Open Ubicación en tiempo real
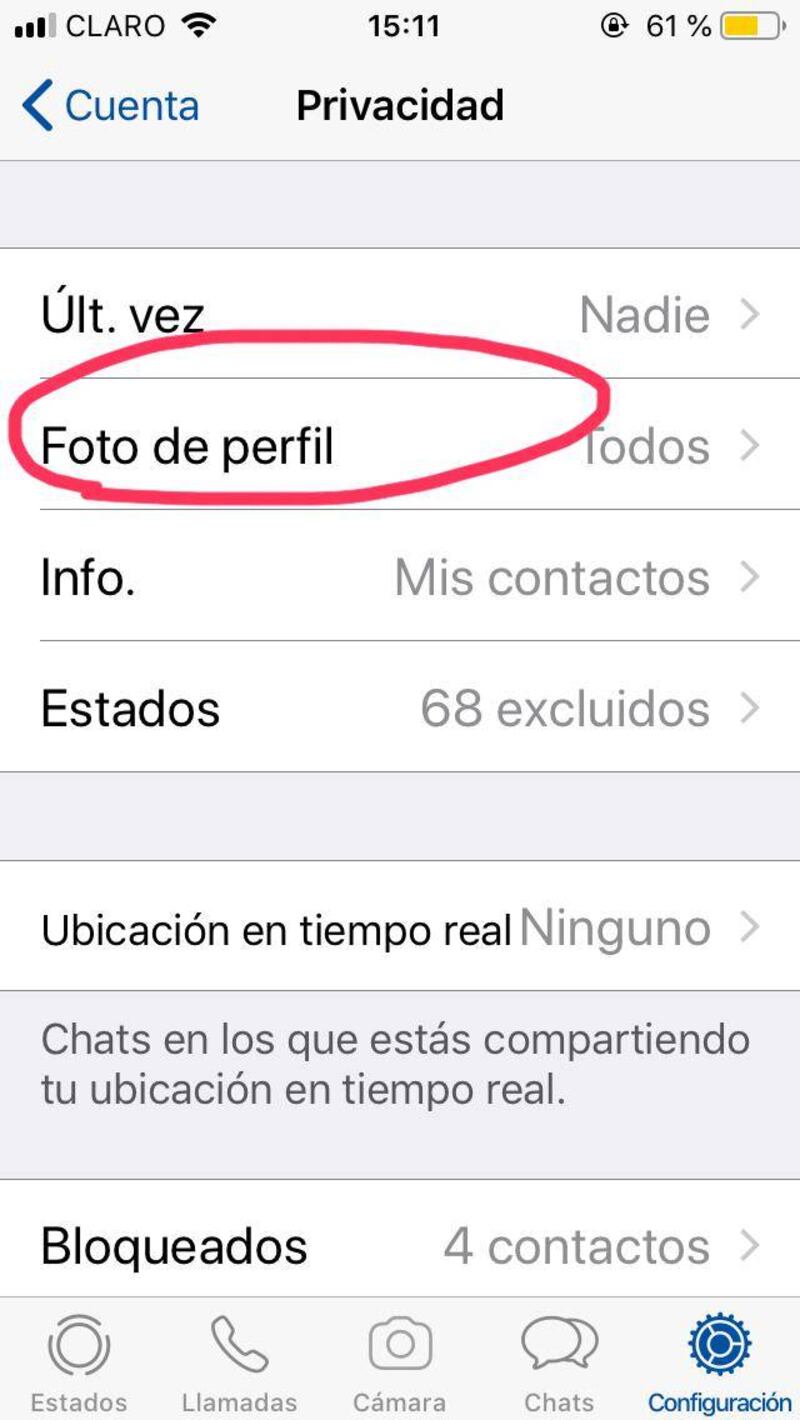This screenshot has width=800, height=1420. (x=400, y=927)
